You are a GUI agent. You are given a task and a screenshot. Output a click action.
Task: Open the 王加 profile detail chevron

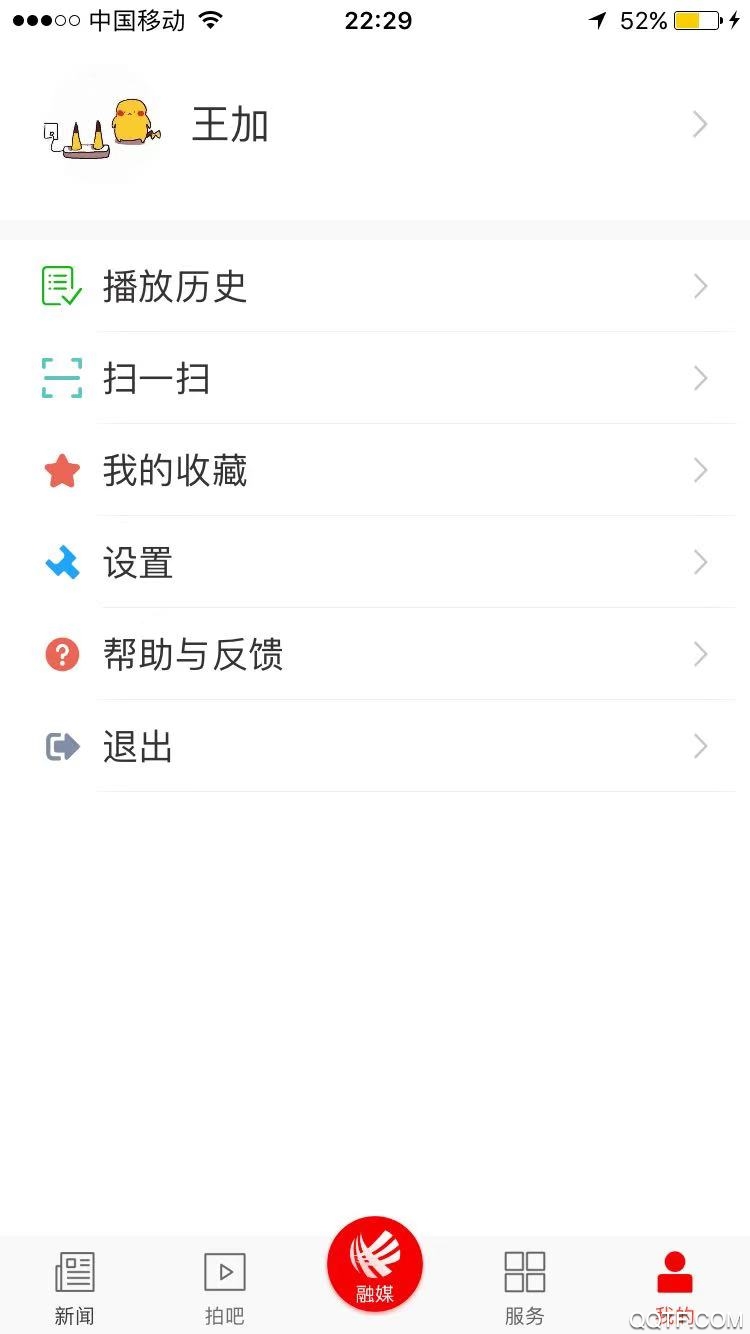pyautogui.click(x=700, y=124)
